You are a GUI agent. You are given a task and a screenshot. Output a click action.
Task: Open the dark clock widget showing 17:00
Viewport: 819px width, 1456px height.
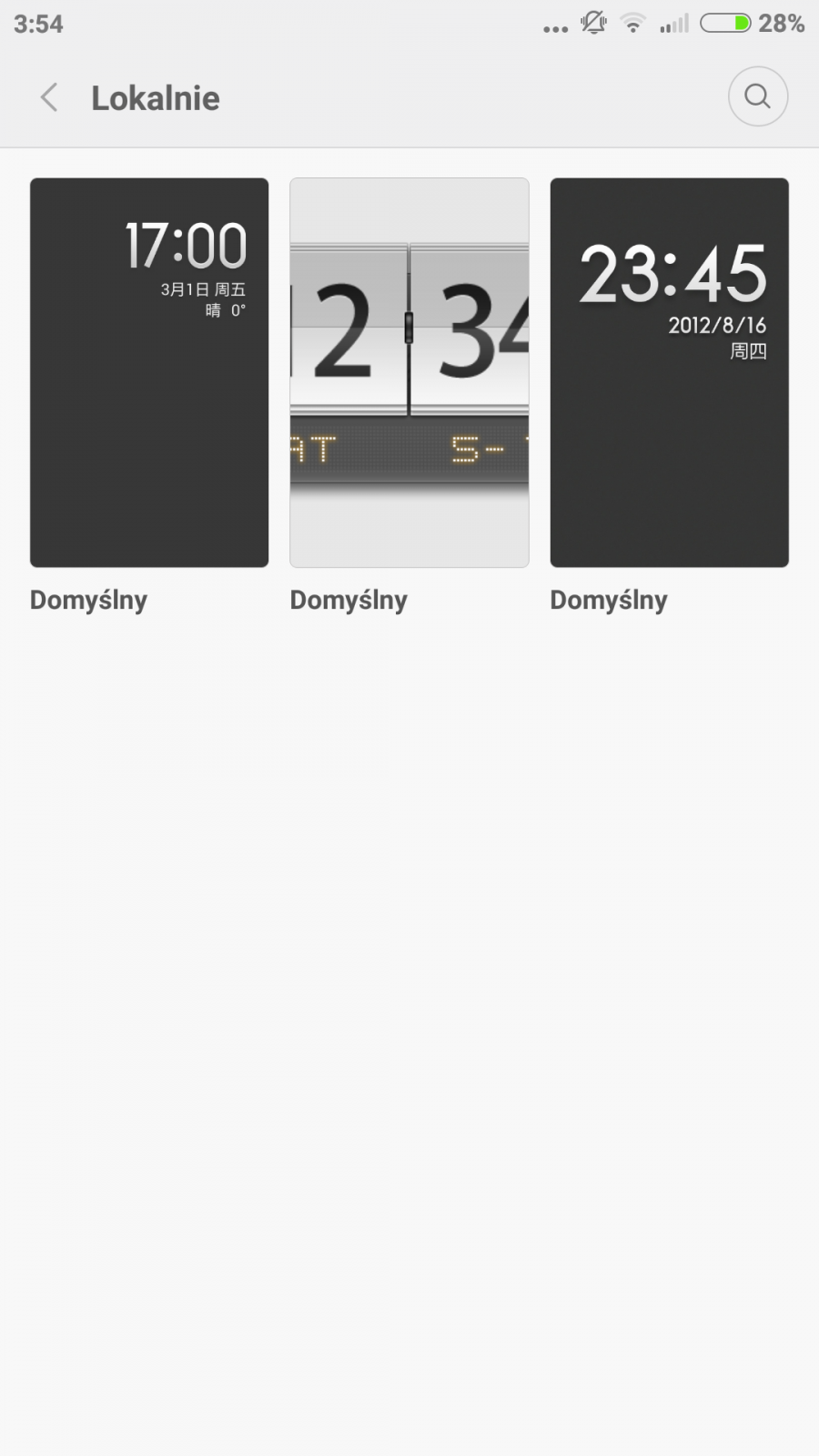pyautogui.click(x=149, y=372)
